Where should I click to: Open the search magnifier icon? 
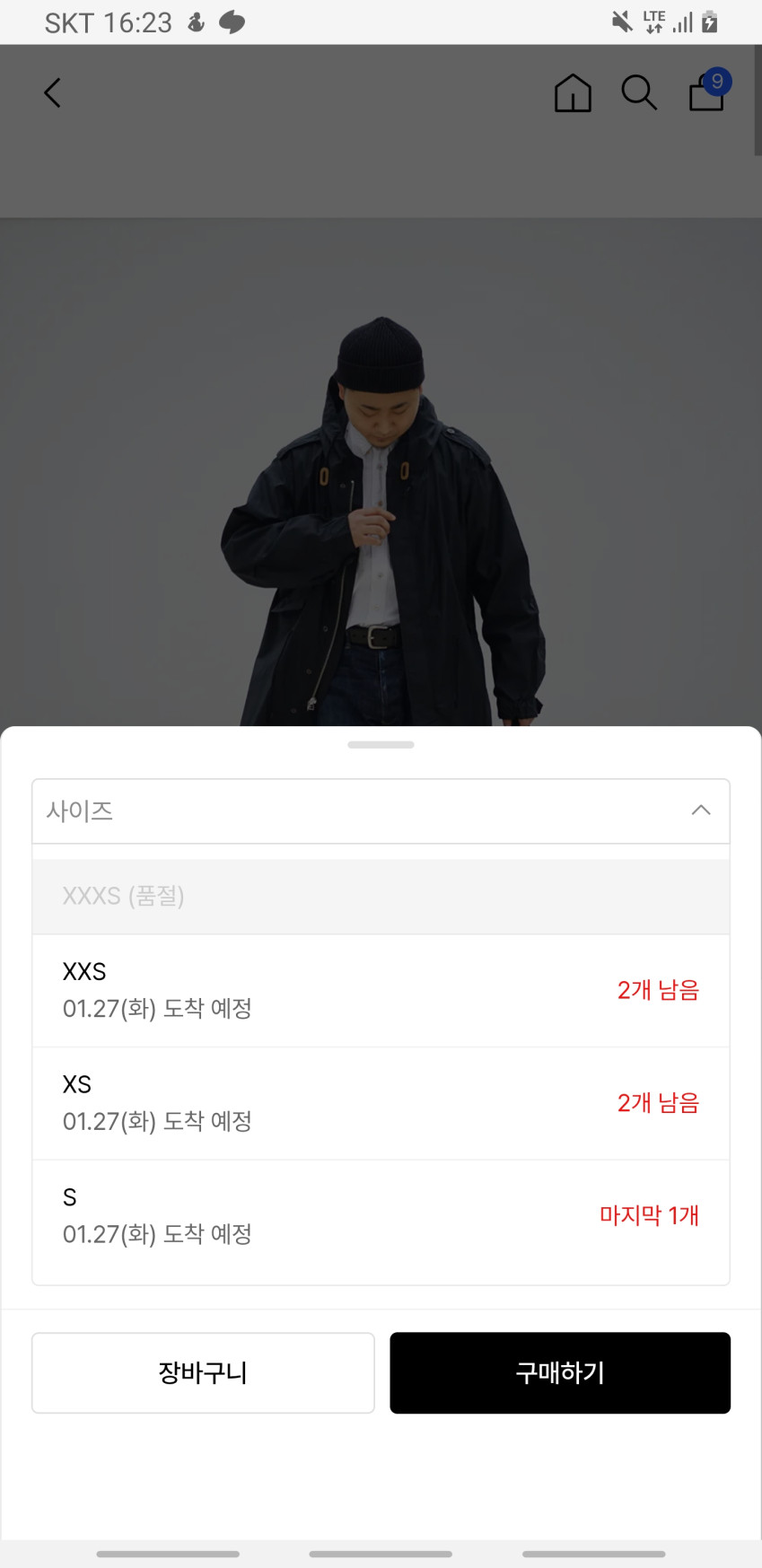click(x=639, y=92)
